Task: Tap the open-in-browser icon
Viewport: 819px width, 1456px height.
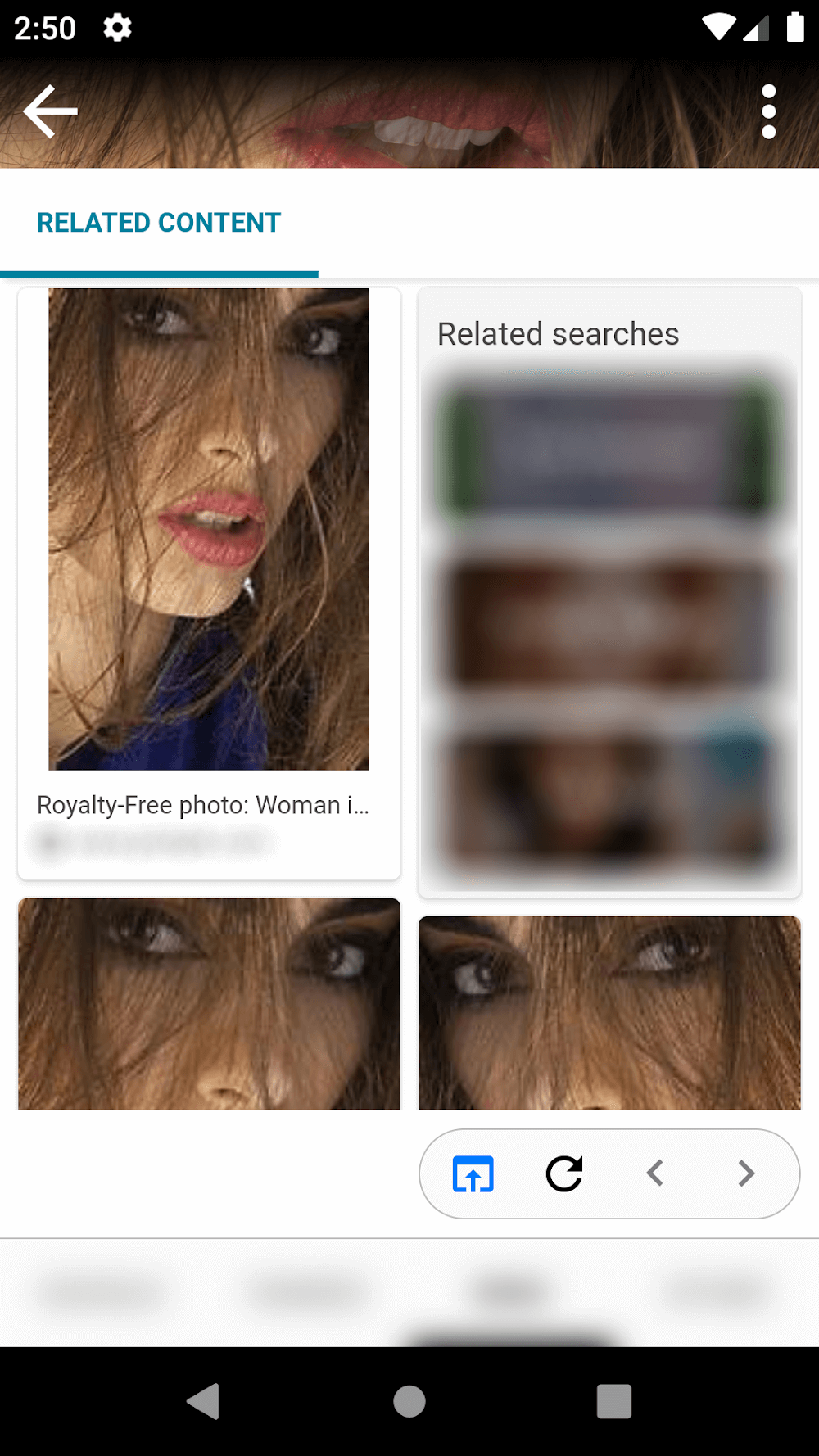Action: 473,1173
